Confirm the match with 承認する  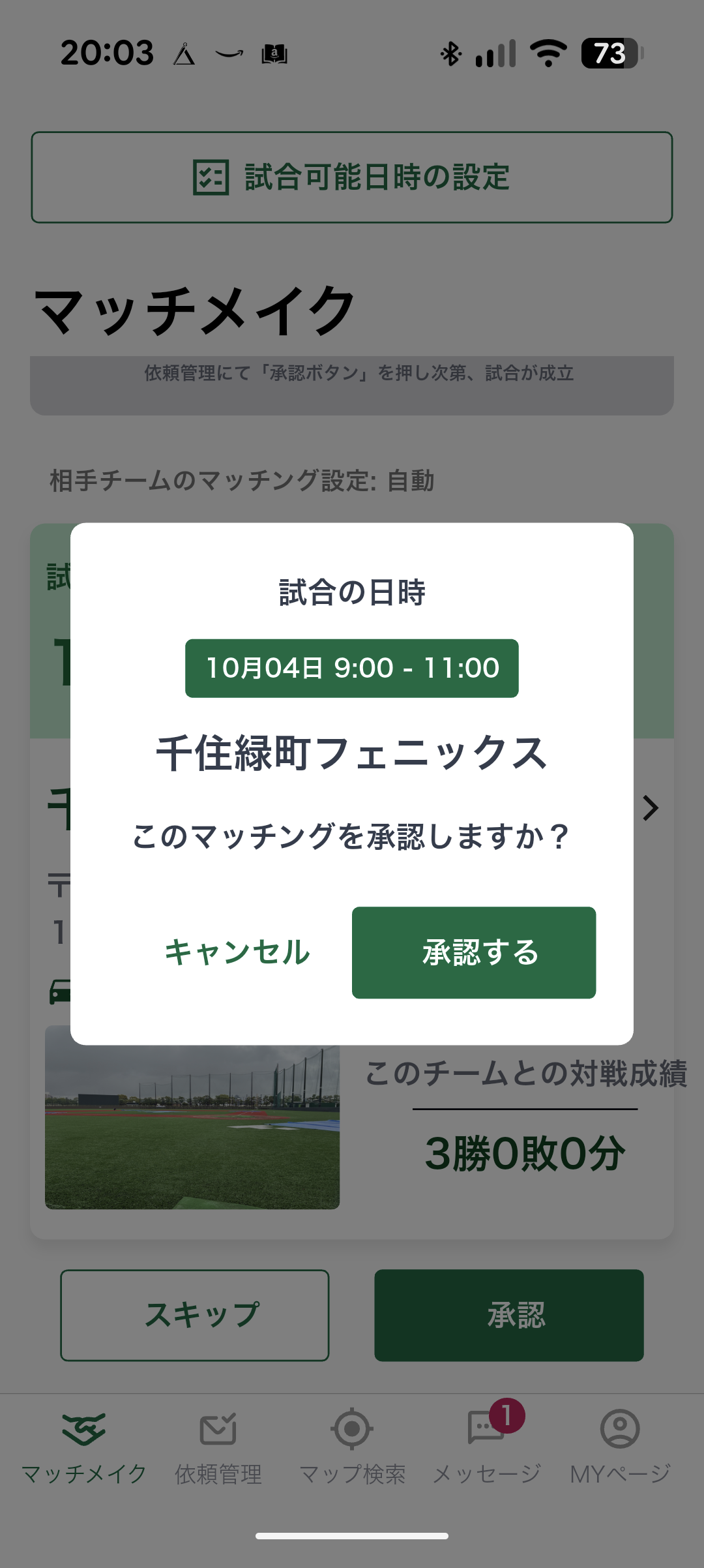[474, 952]
